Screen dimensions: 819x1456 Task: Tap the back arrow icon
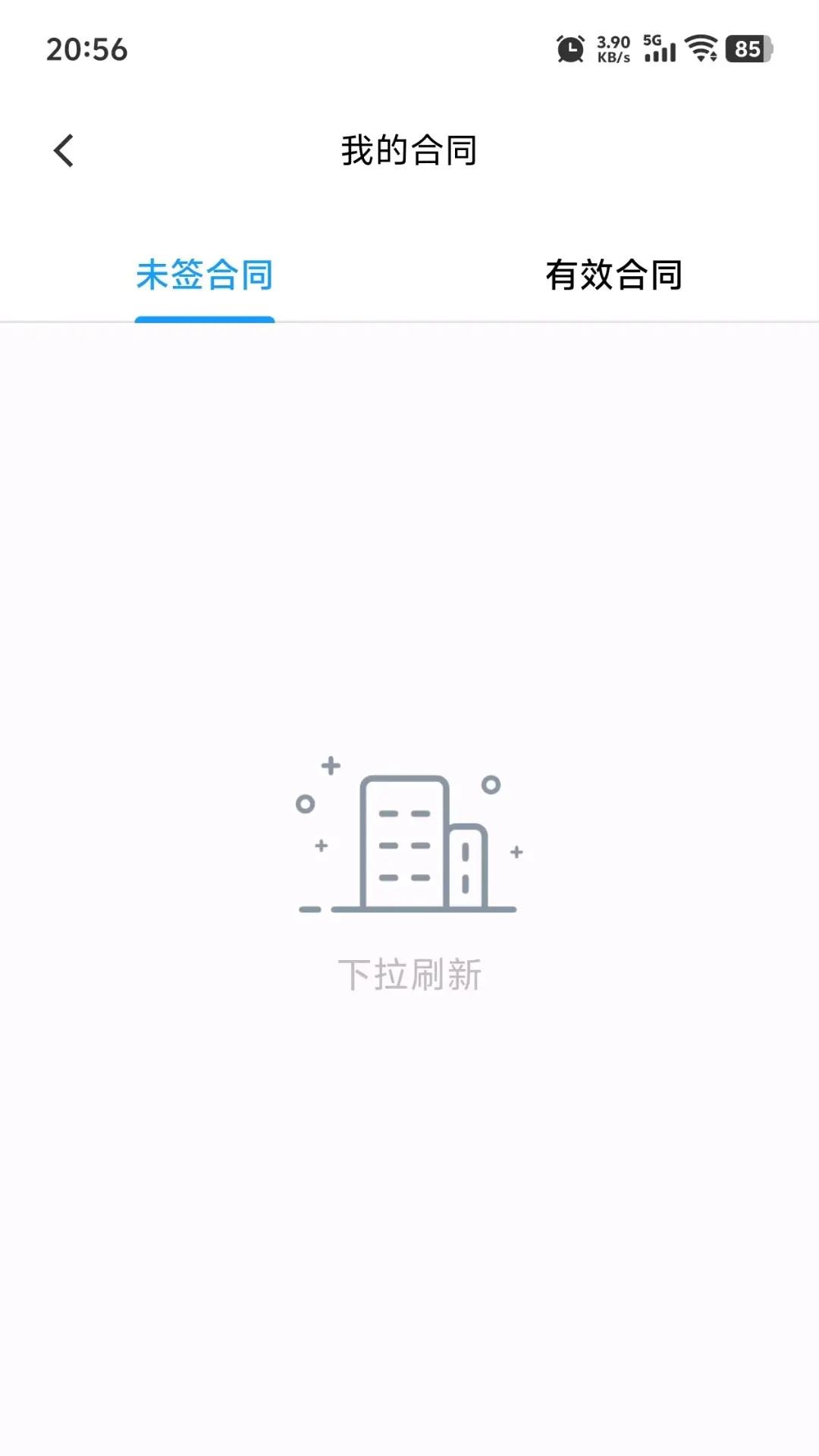(64, 150)
